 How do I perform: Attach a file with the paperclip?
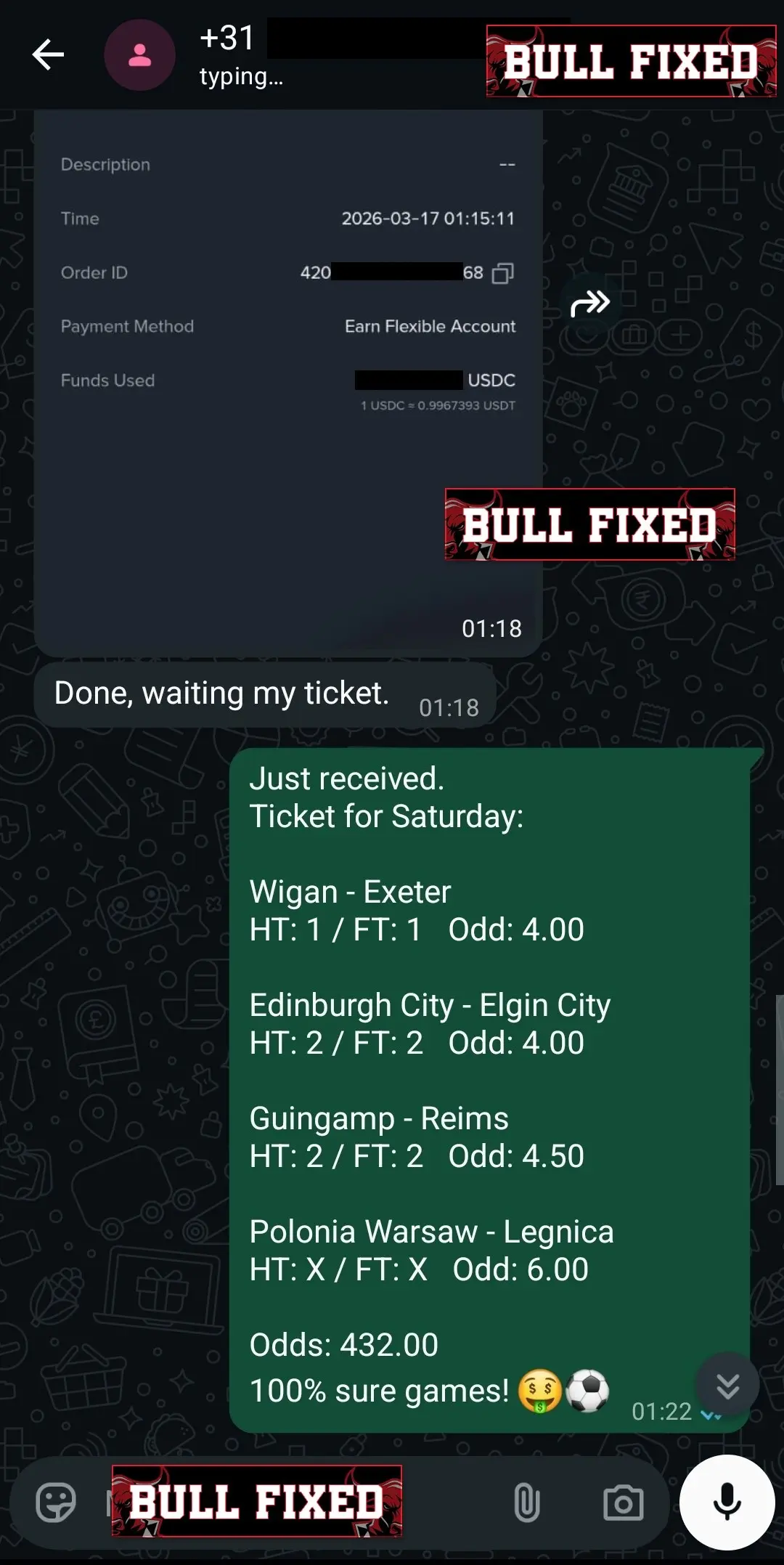click(x=527, y=1503)
